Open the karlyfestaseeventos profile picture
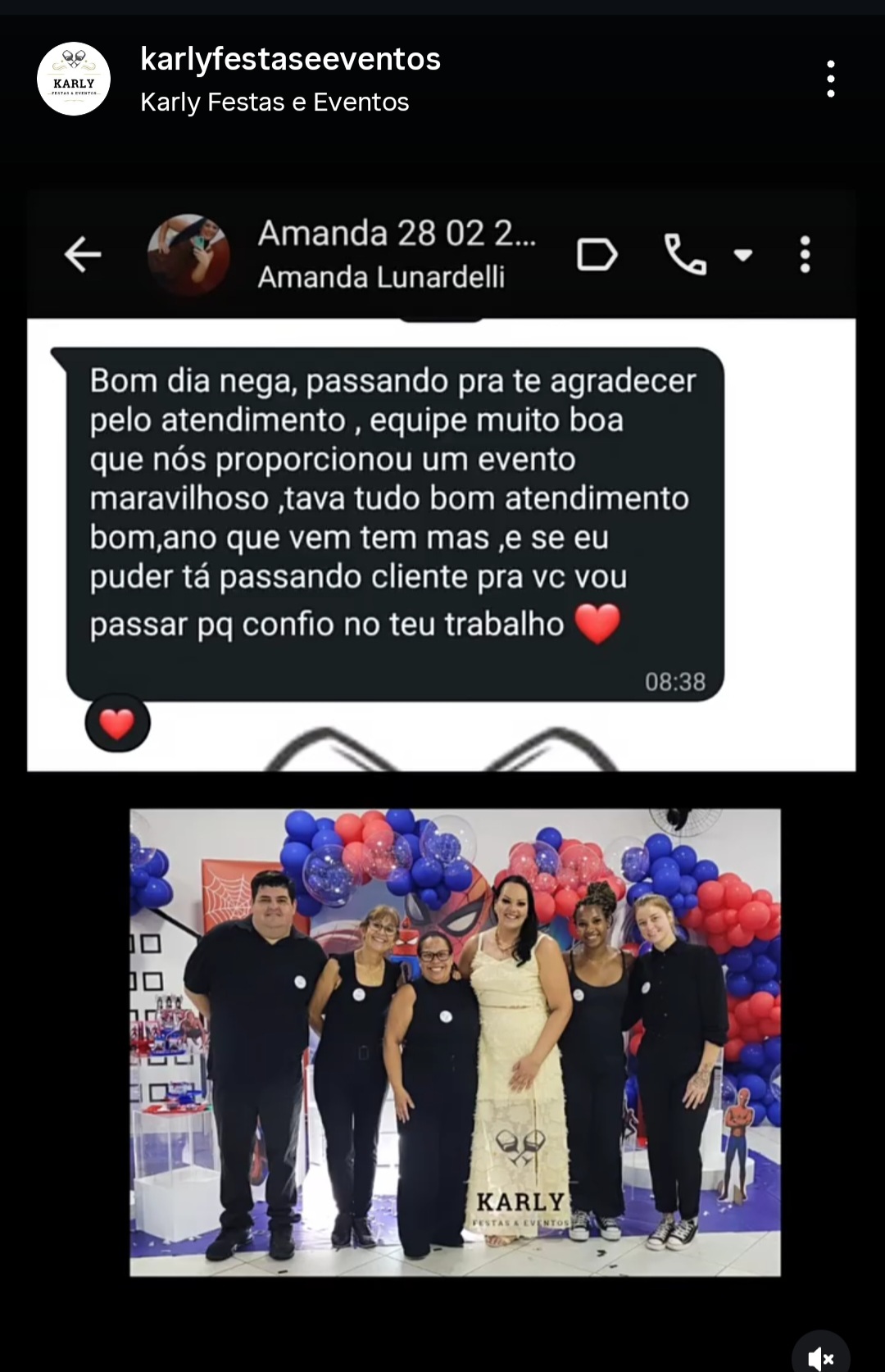Image resolution: width=885 pixels, height=1372 pixels. (74, 79)
